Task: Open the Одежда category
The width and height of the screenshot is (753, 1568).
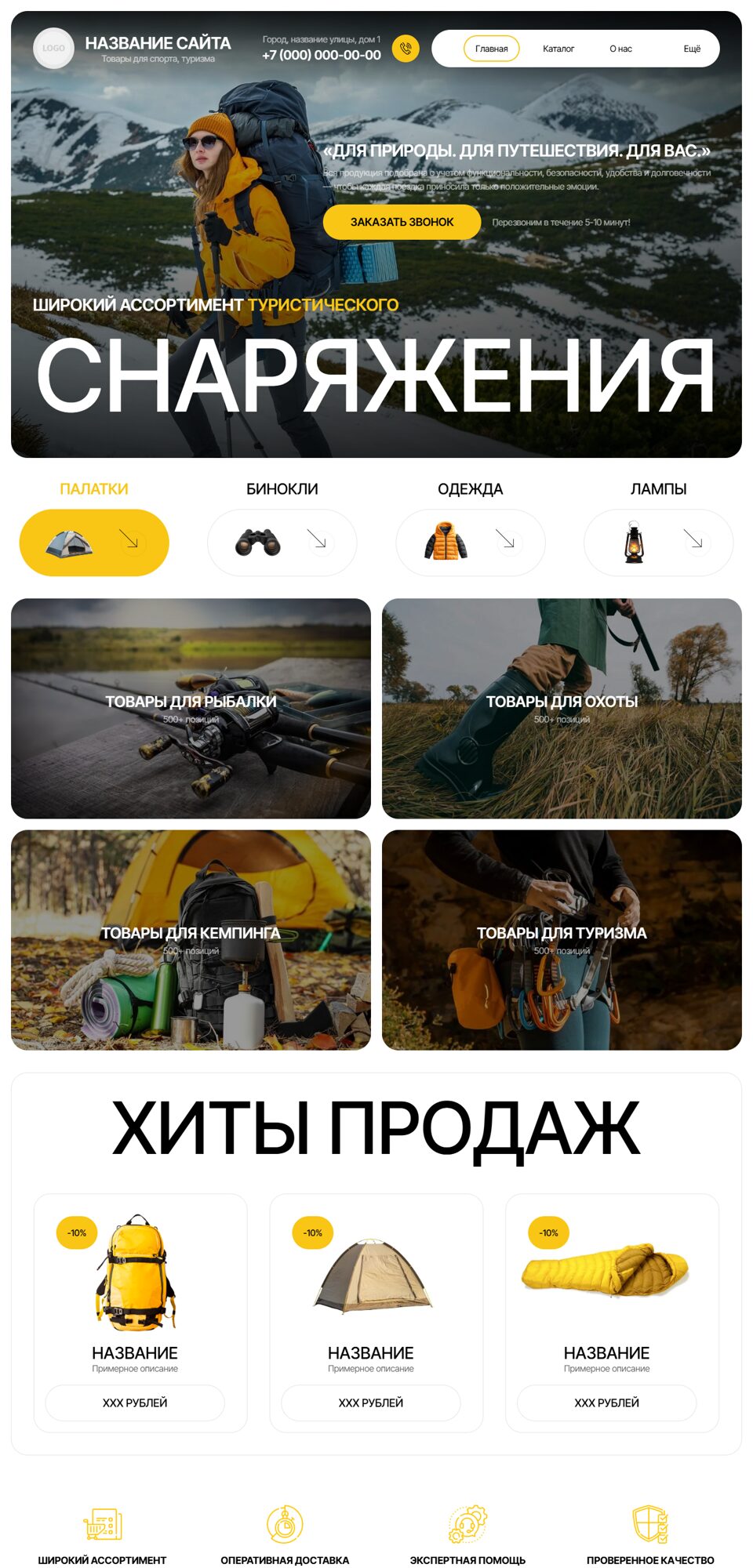Action: (x=470, y=542)
